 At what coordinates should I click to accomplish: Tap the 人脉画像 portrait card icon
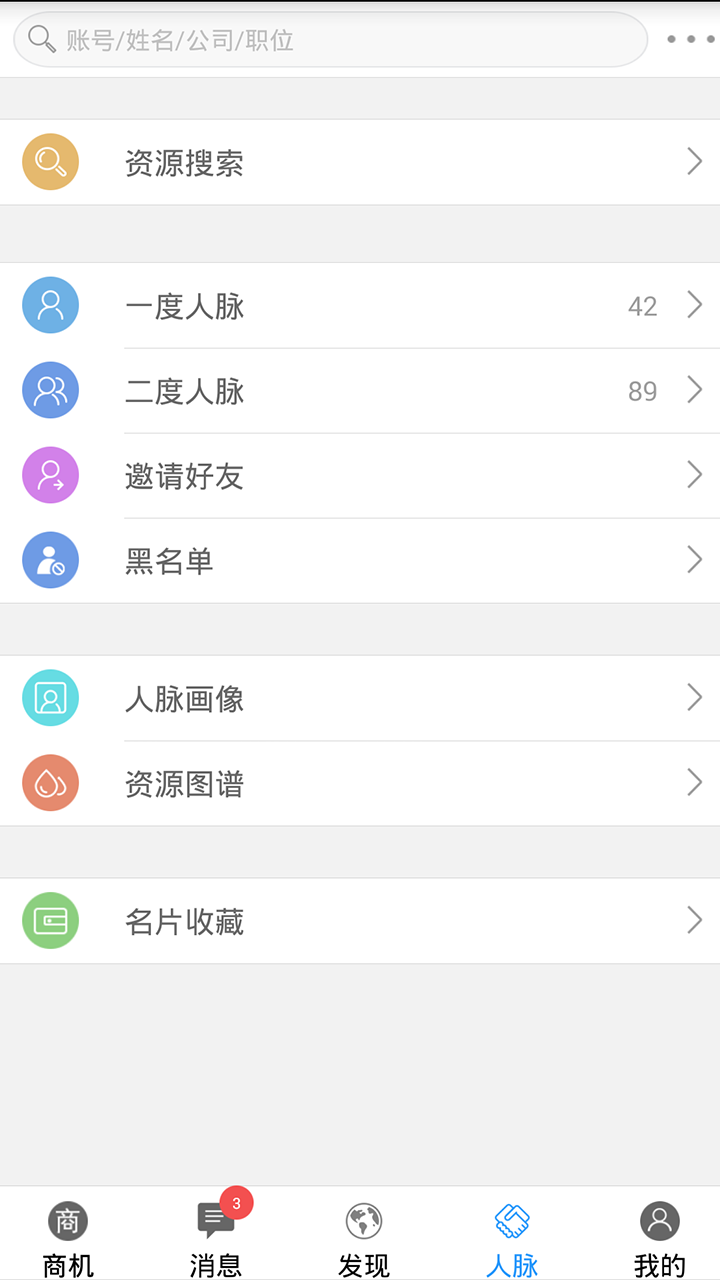coord(50,697)
